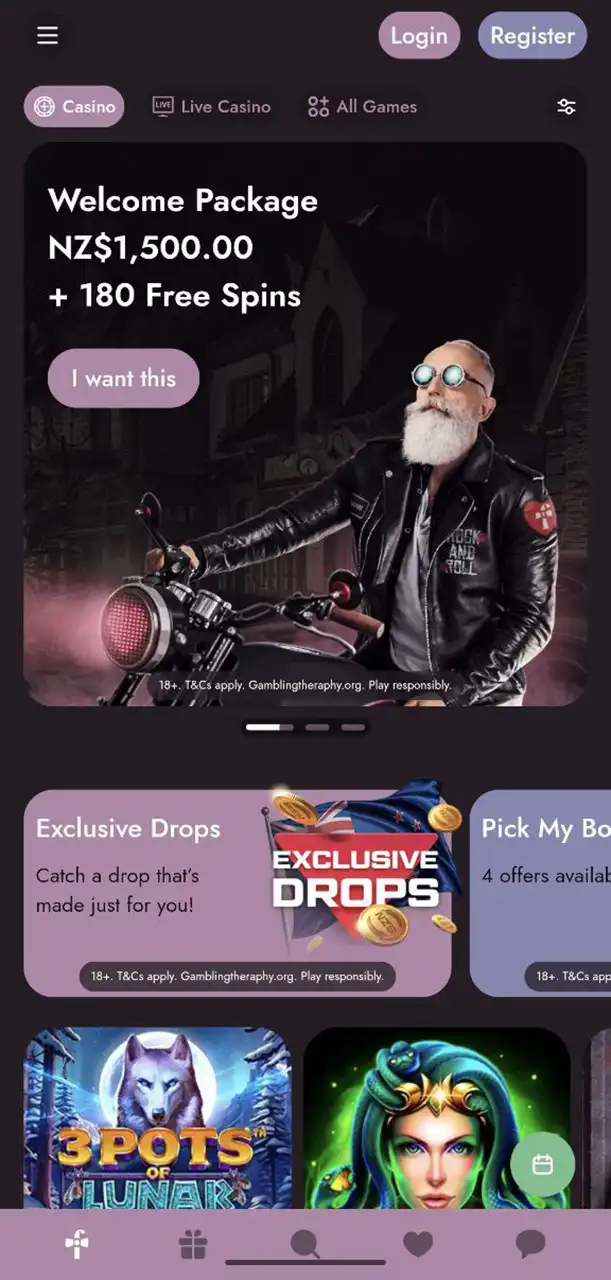Switch to the Live Casino tab
Screen dimensions: 611x1280
(x=212, y=106)
